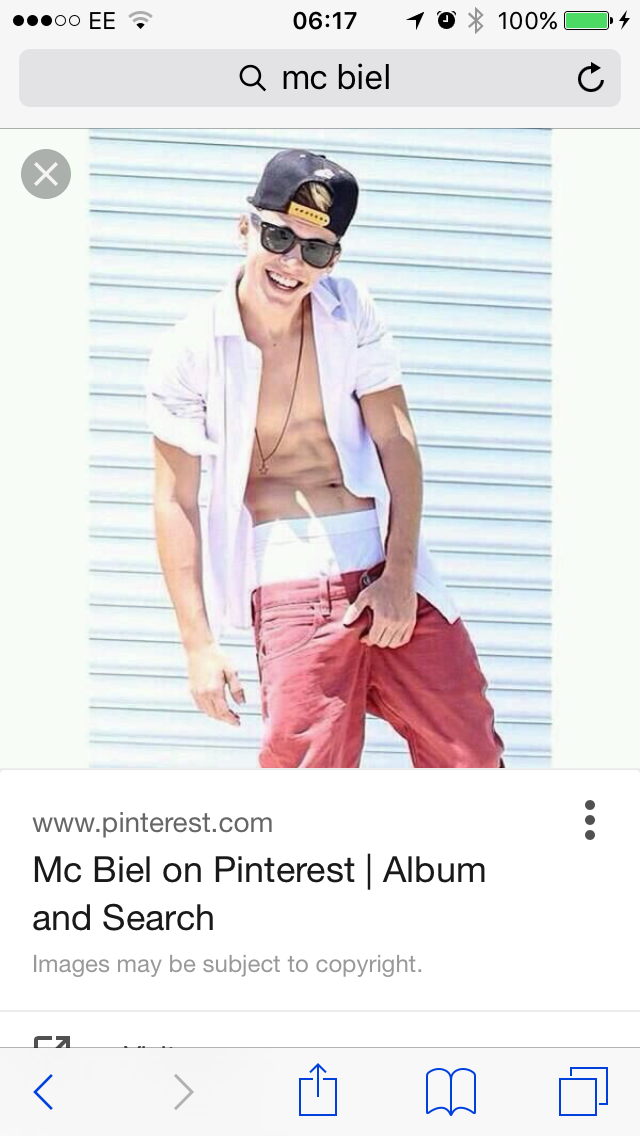Reload the page

(x=591, y=78)
